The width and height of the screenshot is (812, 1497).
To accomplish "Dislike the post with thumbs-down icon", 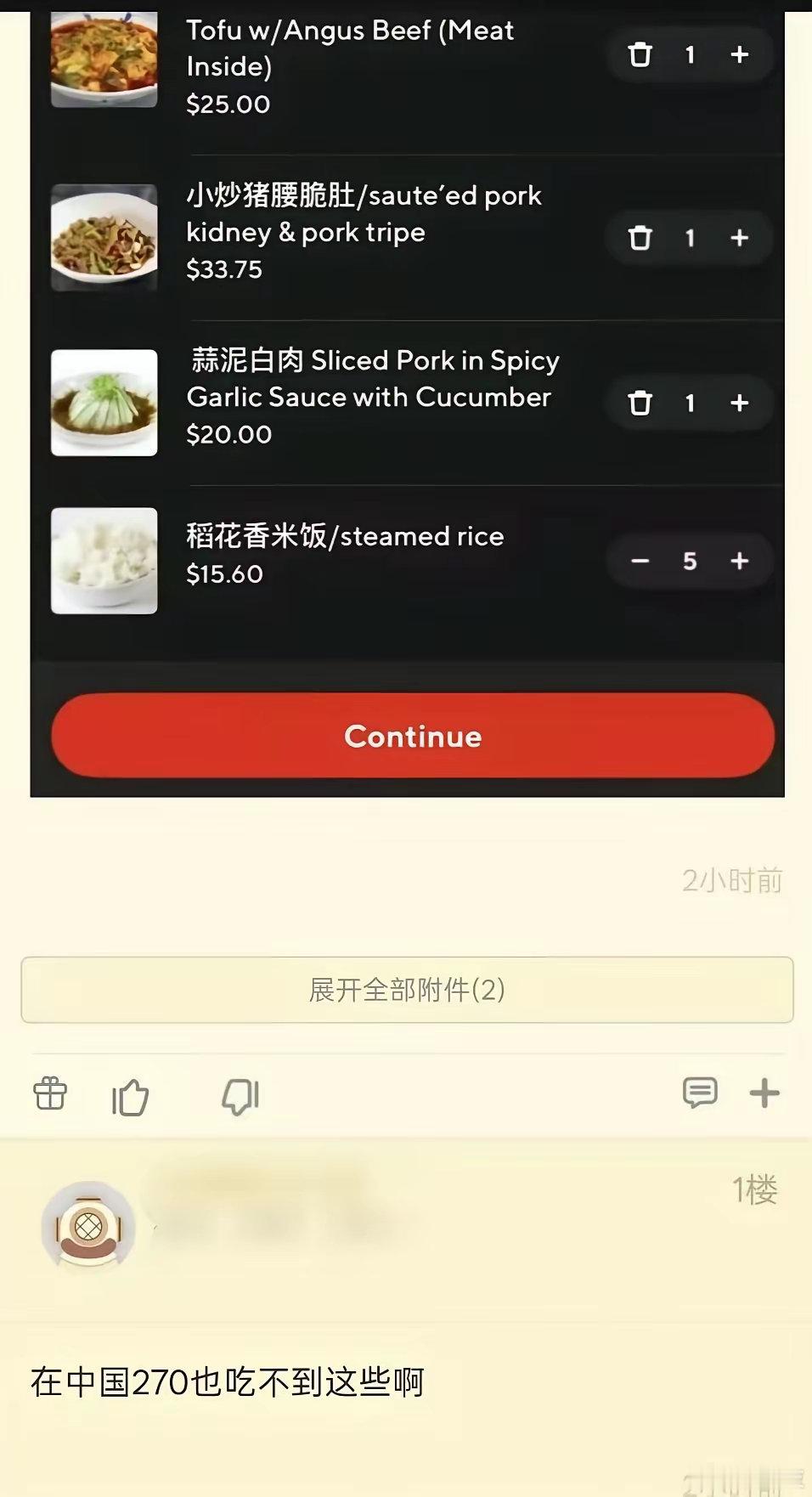I will (x=240, y=1097).
